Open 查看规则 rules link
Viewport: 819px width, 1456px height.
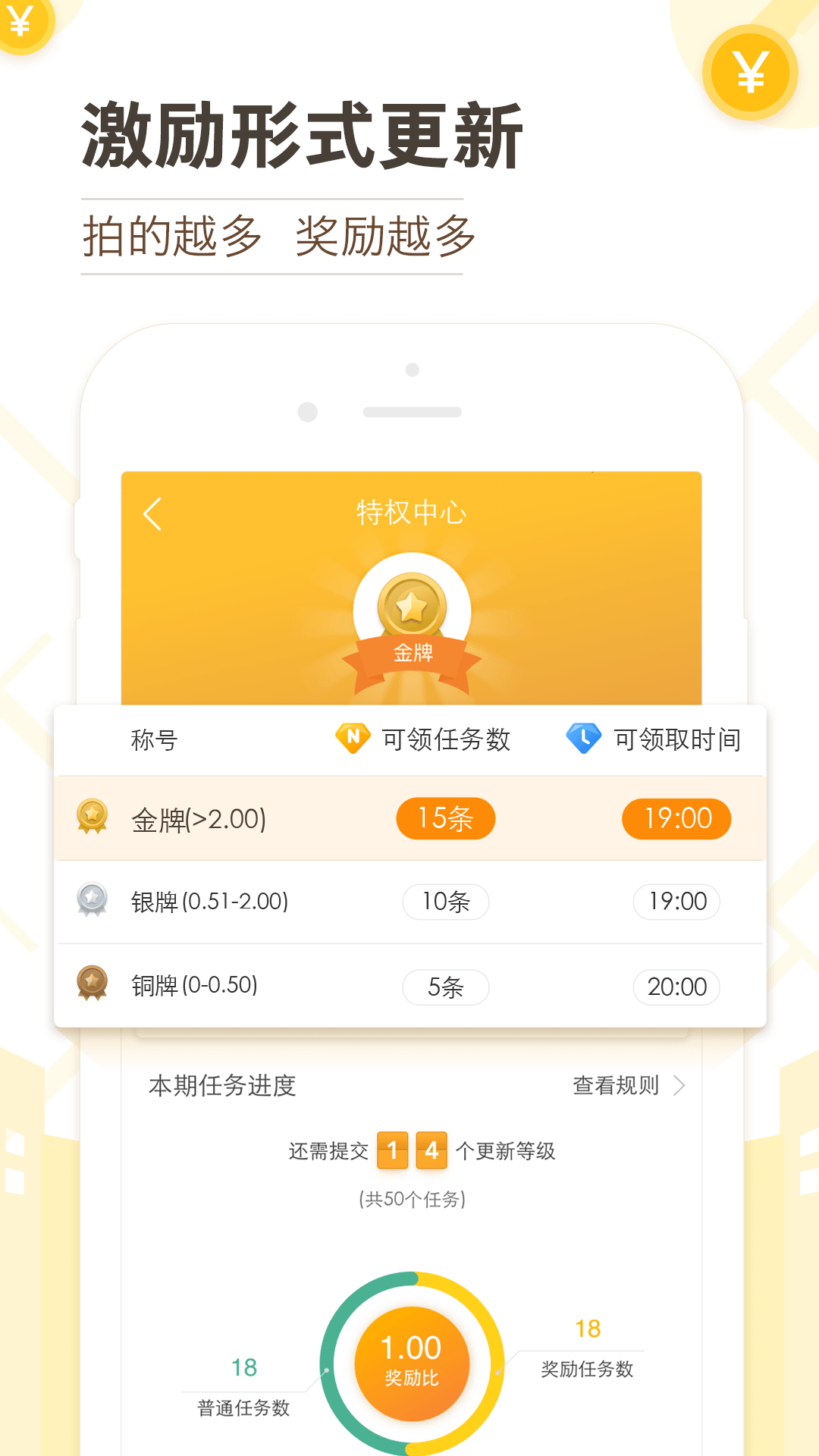point(616,1085)
